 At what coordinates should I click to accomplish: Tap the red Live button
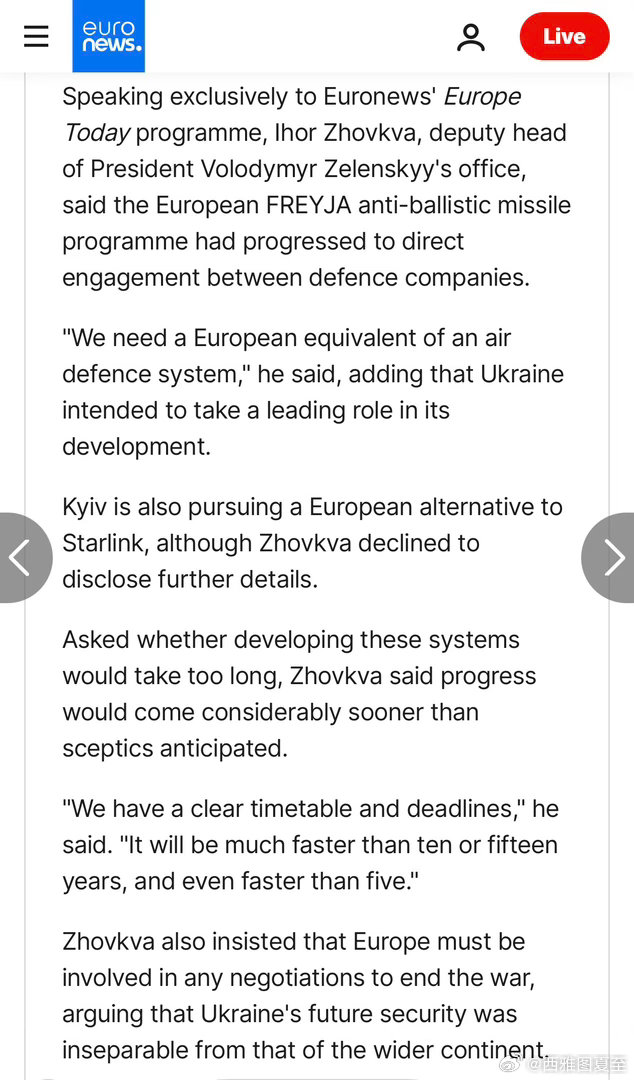(x=564, y=36)
